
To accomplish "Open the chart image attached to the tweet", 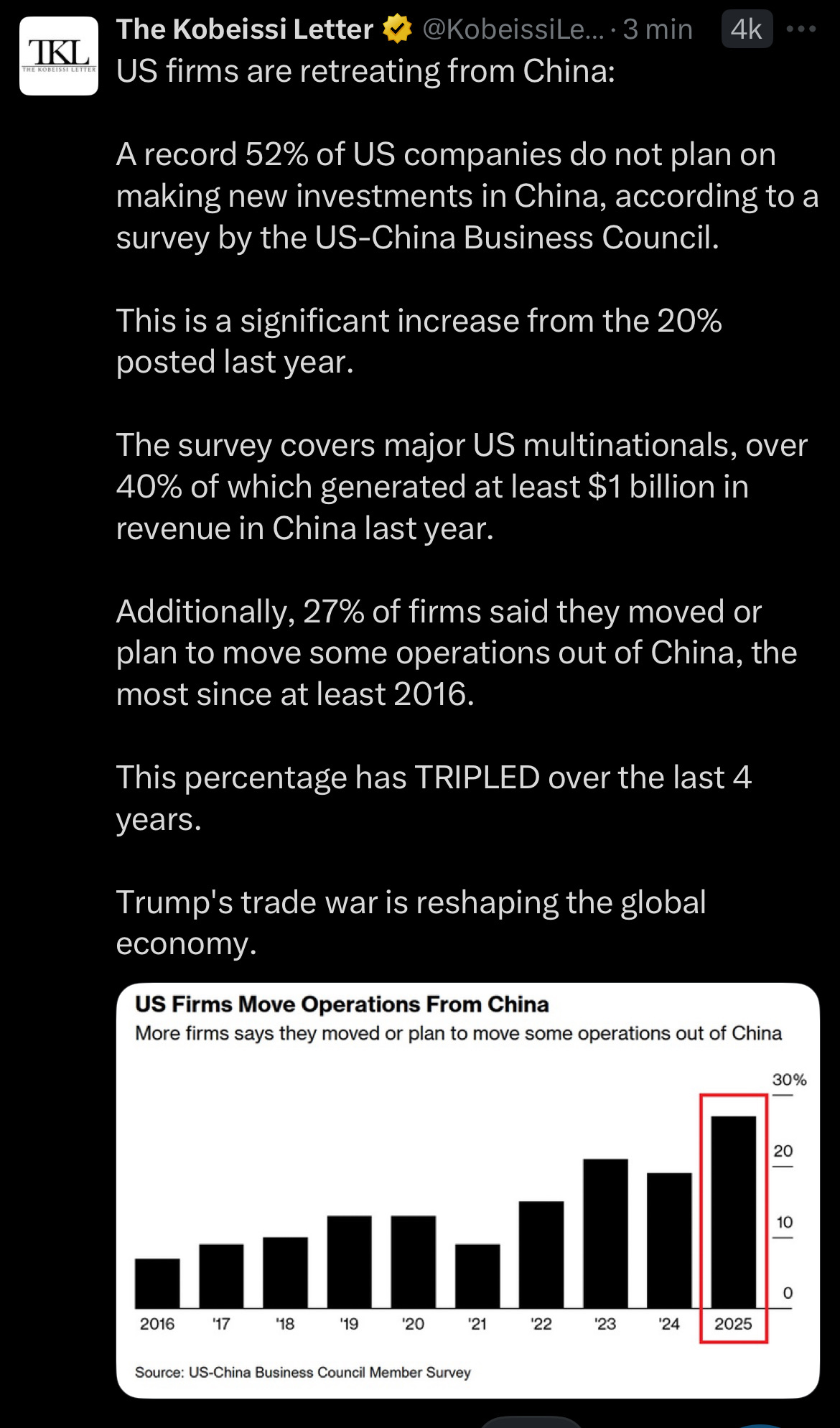I will [x=467, y=1190].
